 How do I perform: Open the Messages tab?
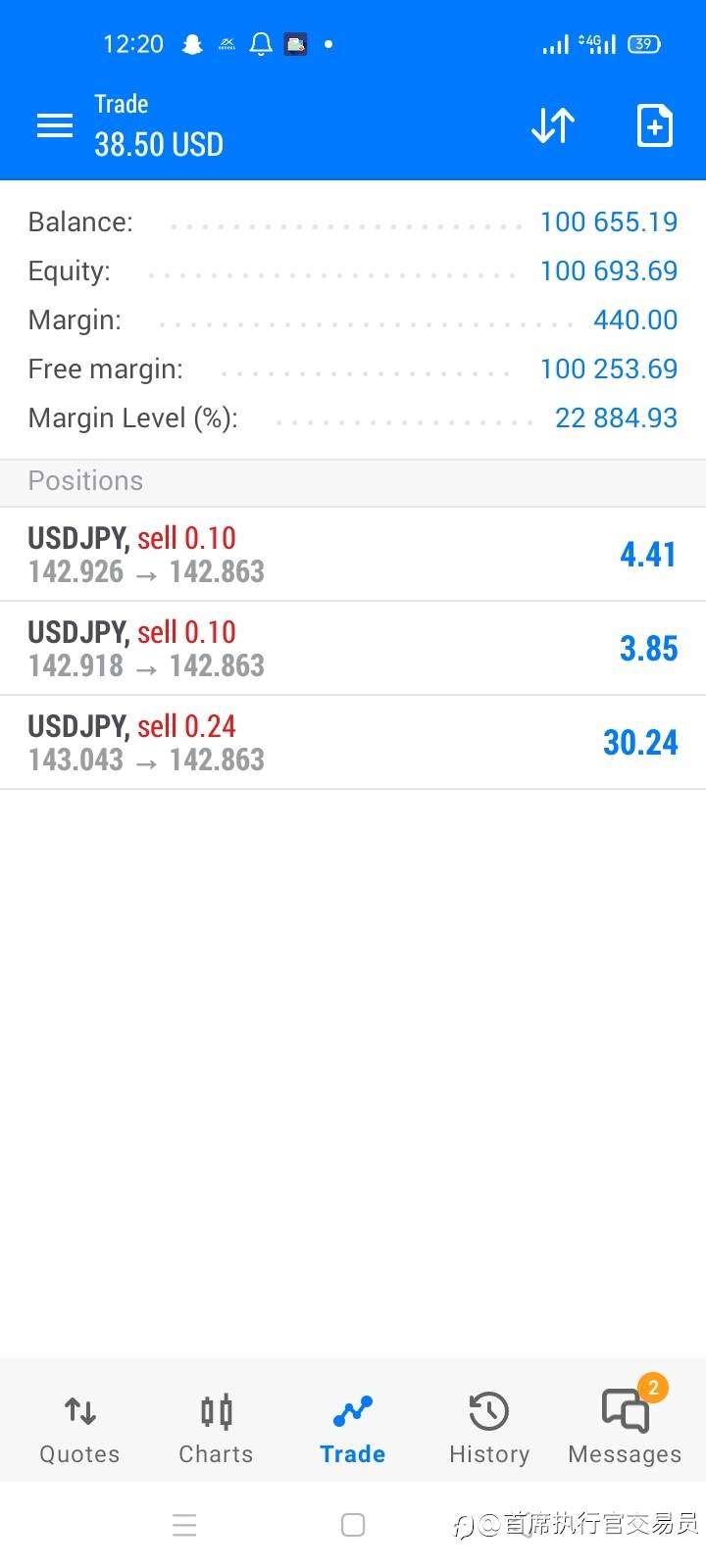[x=625, y=1429]
